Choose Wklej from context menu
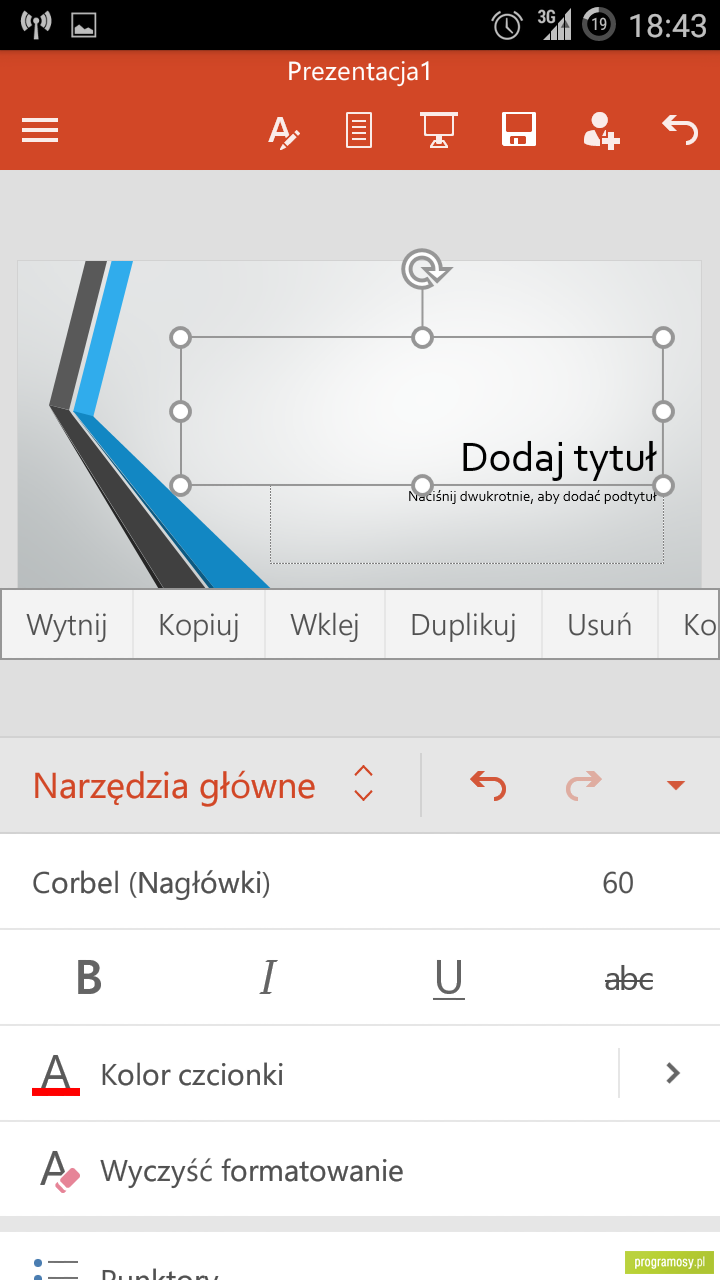 pyautogui.click(x=325, y=625)
